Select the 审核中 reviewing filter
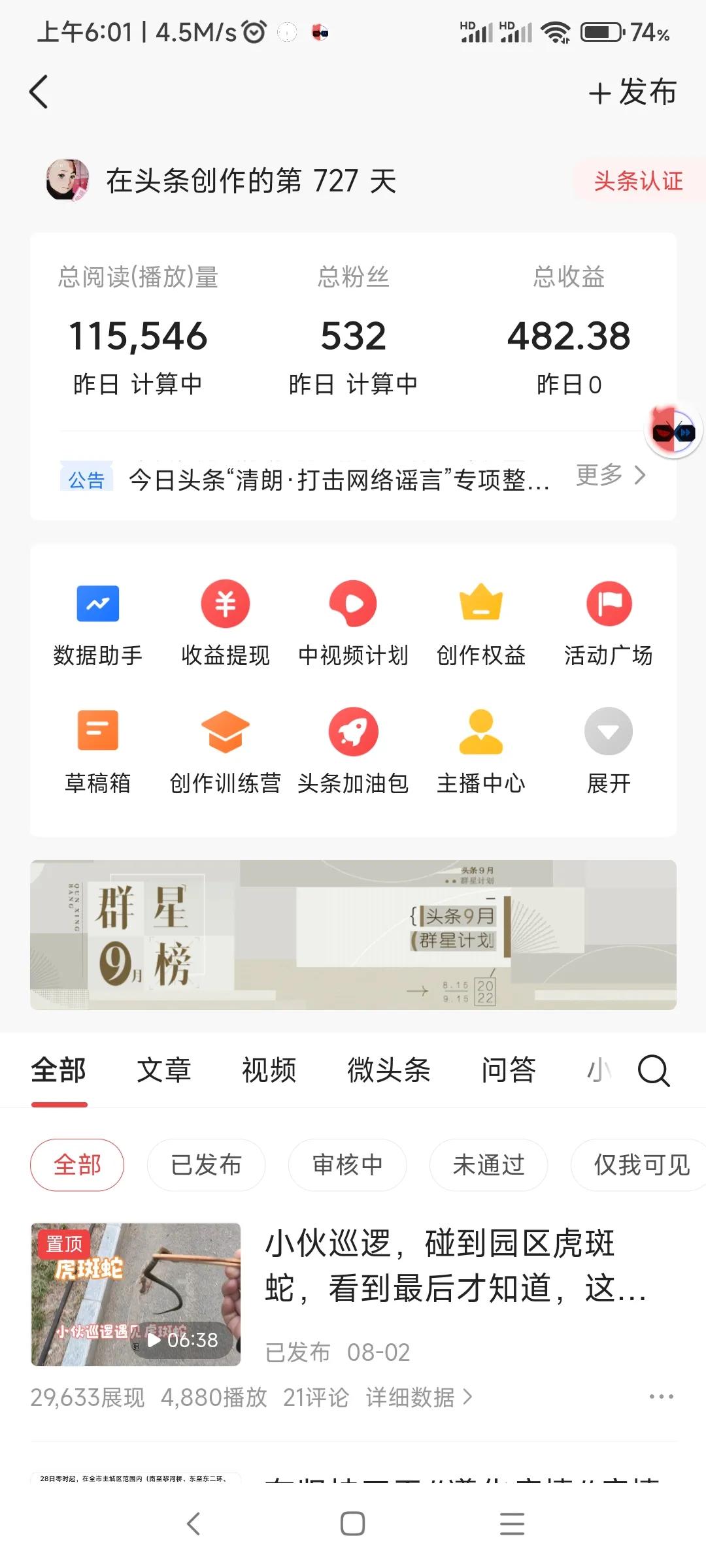 coord(347,1165)
